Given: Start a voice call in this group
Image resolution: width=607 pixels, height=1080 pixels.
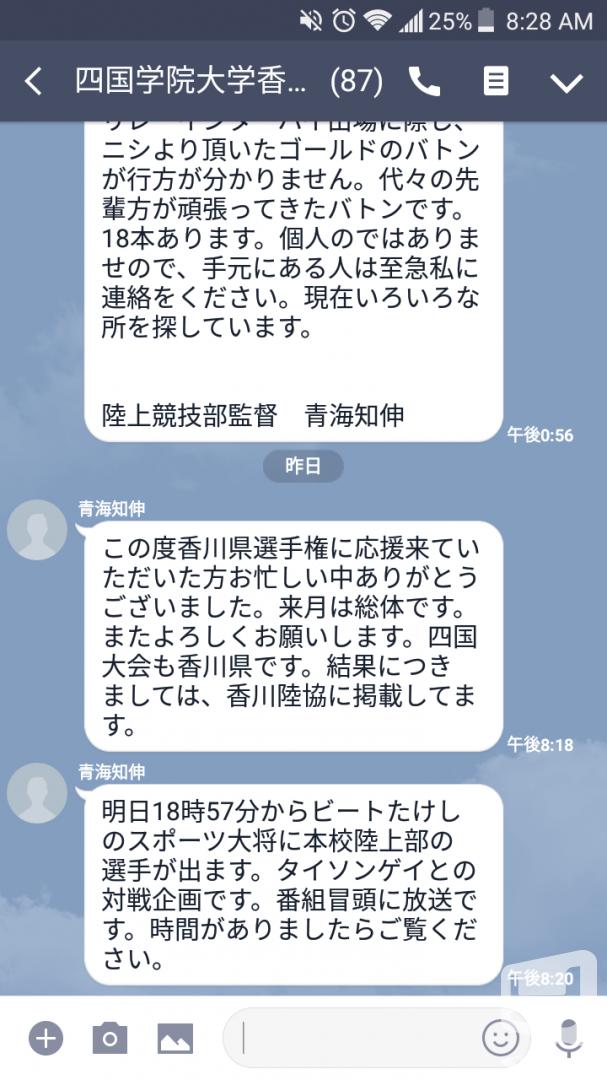Looking at the screenshot, I should point(424,82).
